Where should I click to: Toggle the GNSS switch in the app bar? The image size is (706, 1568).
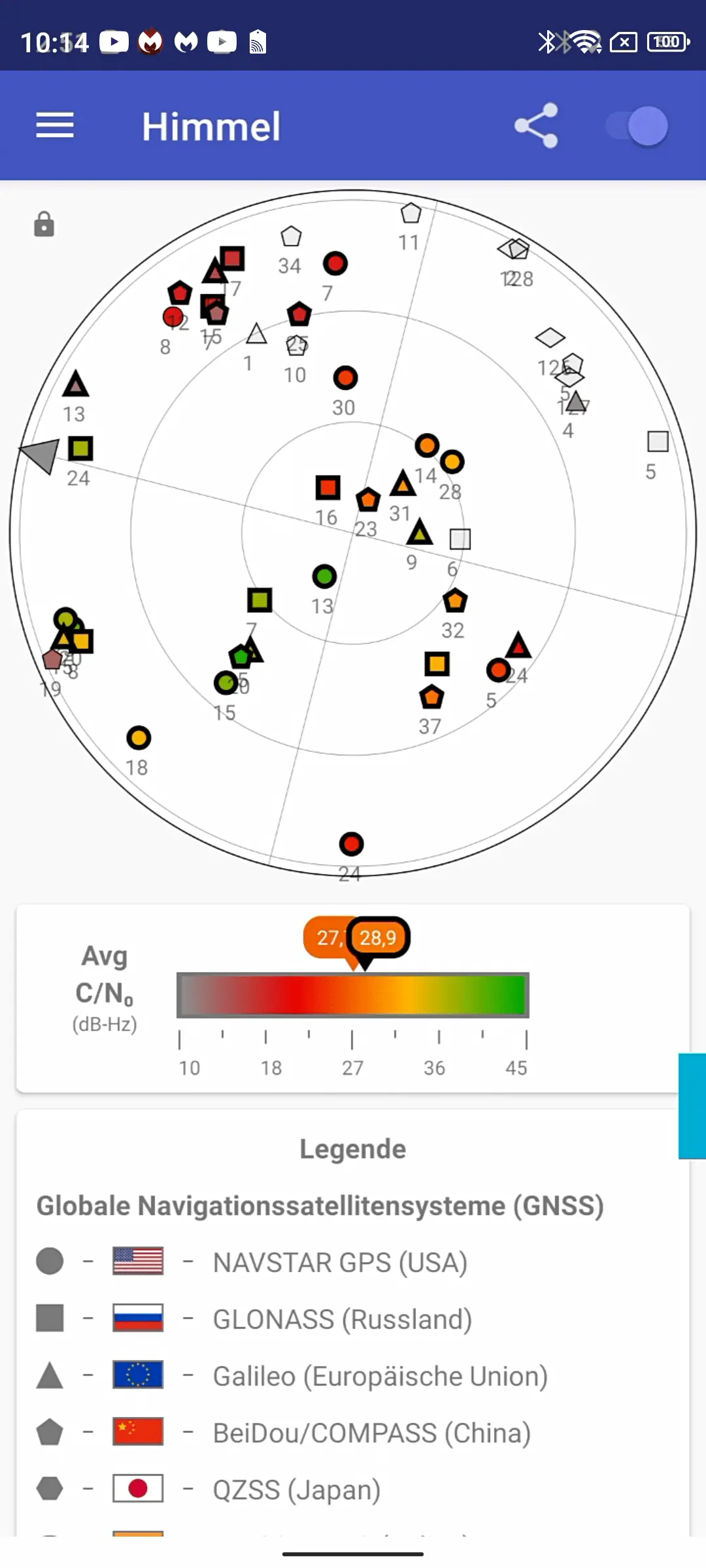[637, 125]
